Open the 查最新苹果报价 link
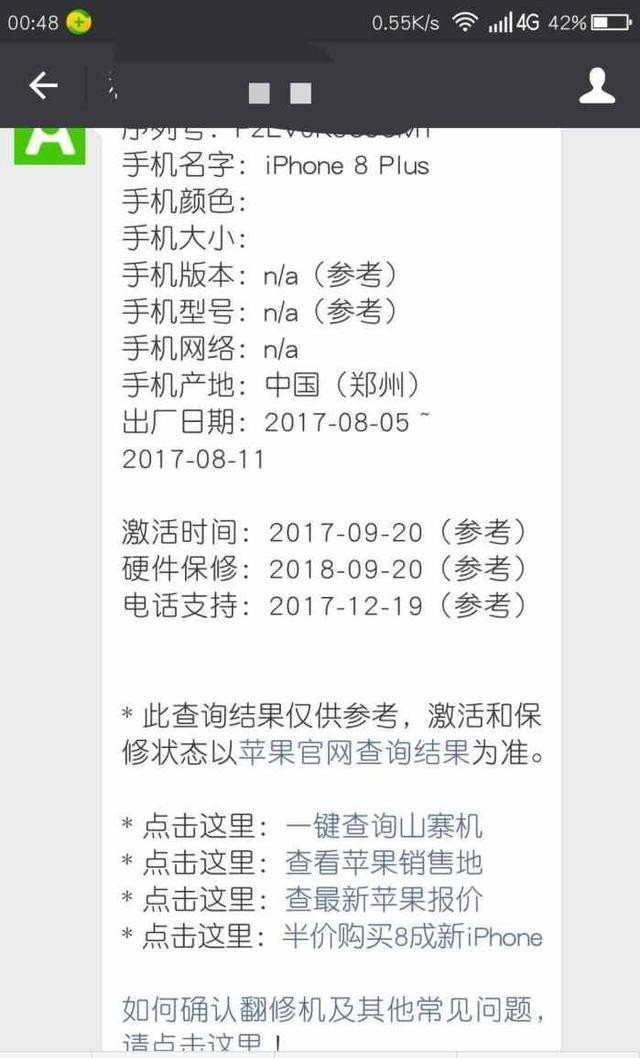The height and width of the screenshot is (1058, 640). [x=384, y=899]
